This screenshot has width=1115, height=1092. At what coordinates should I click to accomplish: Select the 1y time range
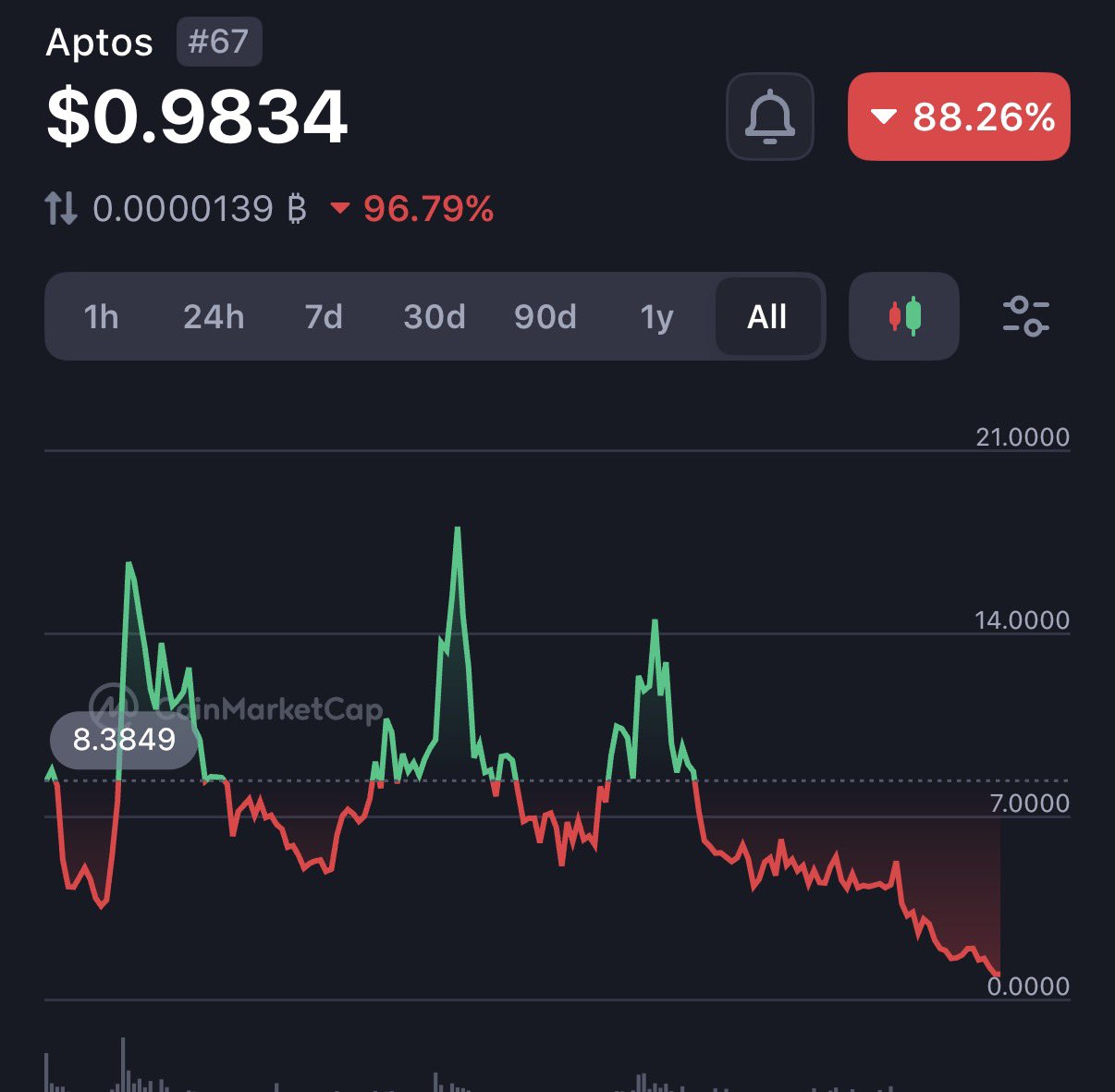(x=656, y=317)
